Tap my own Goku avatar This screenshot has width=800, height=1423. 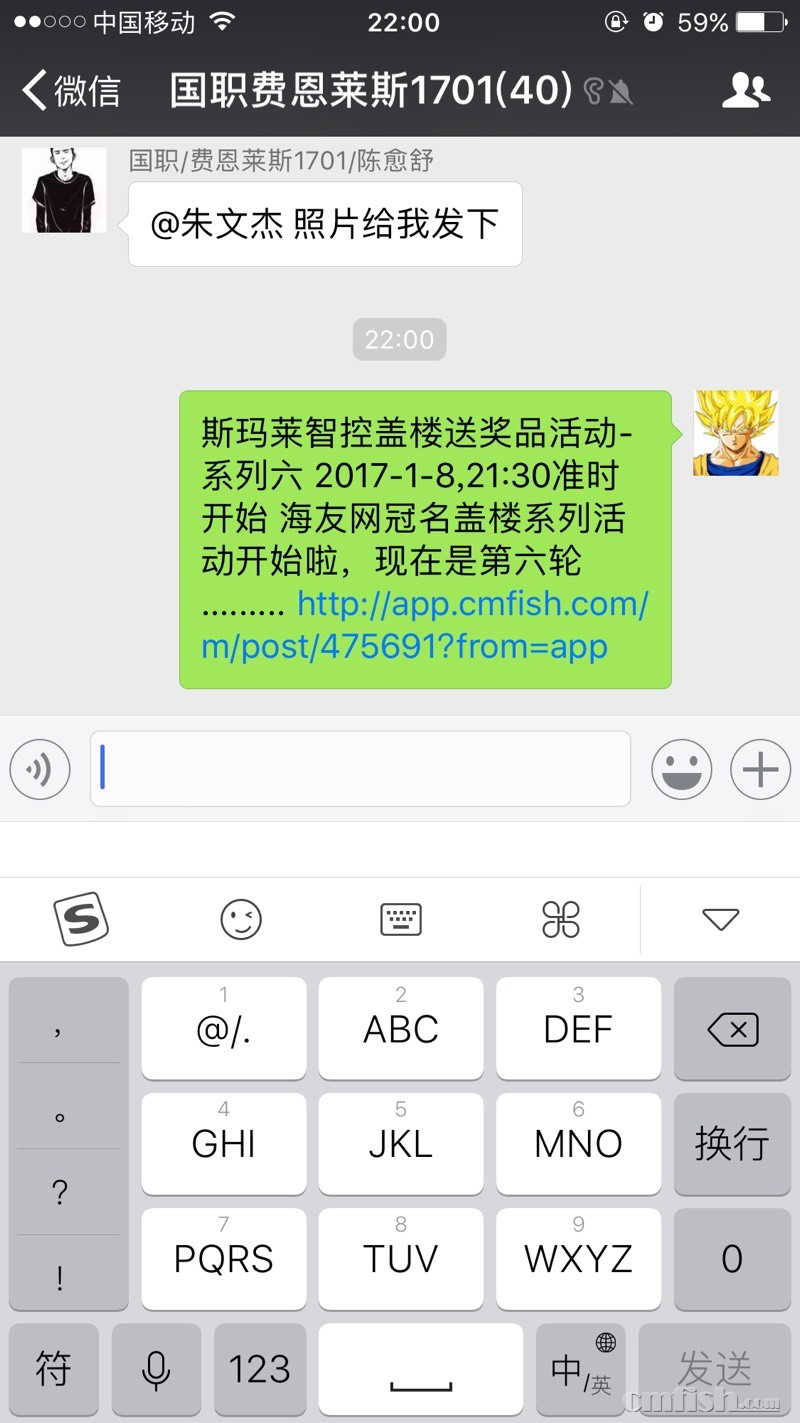735,432
